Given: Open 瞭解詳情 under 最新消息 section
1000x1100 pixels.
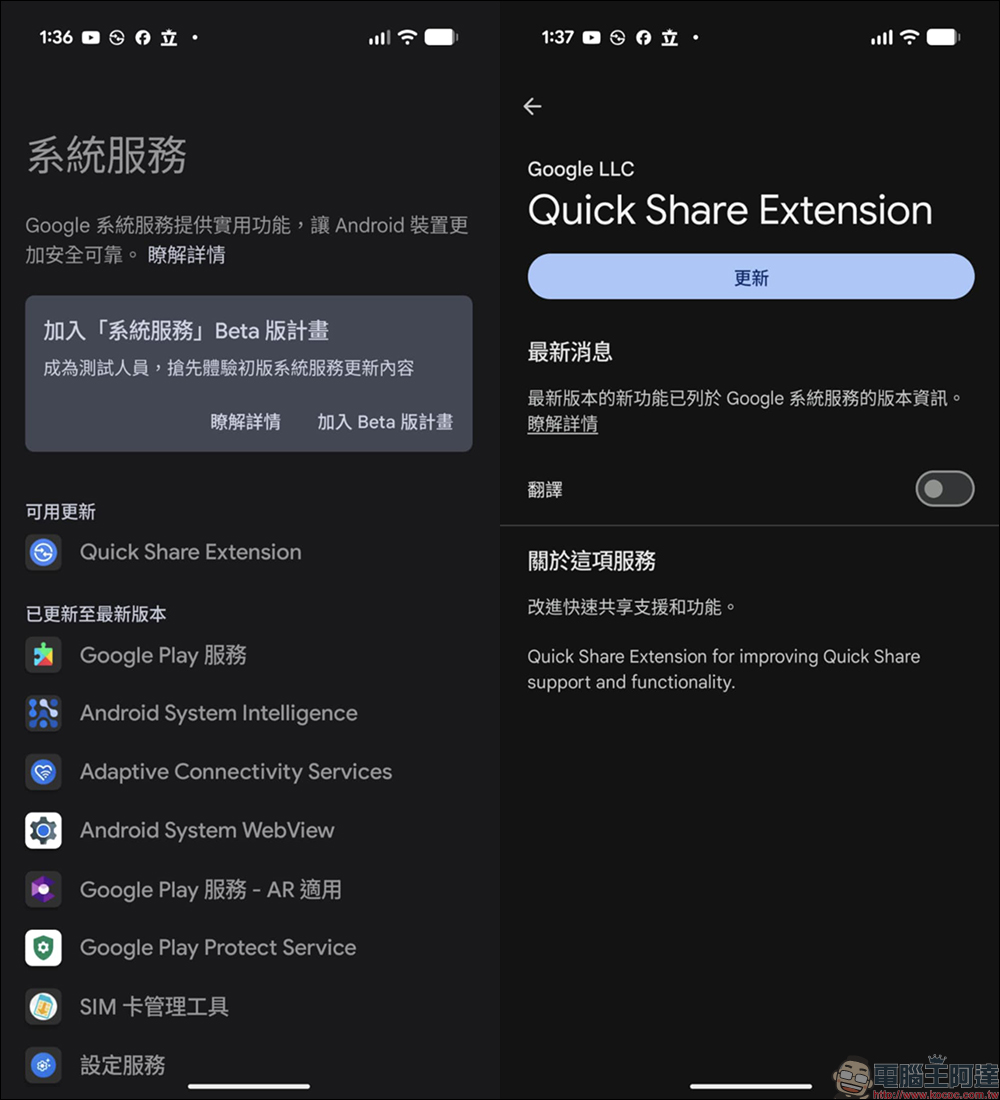Looking at the screenshot, I should tap(562, 424).
